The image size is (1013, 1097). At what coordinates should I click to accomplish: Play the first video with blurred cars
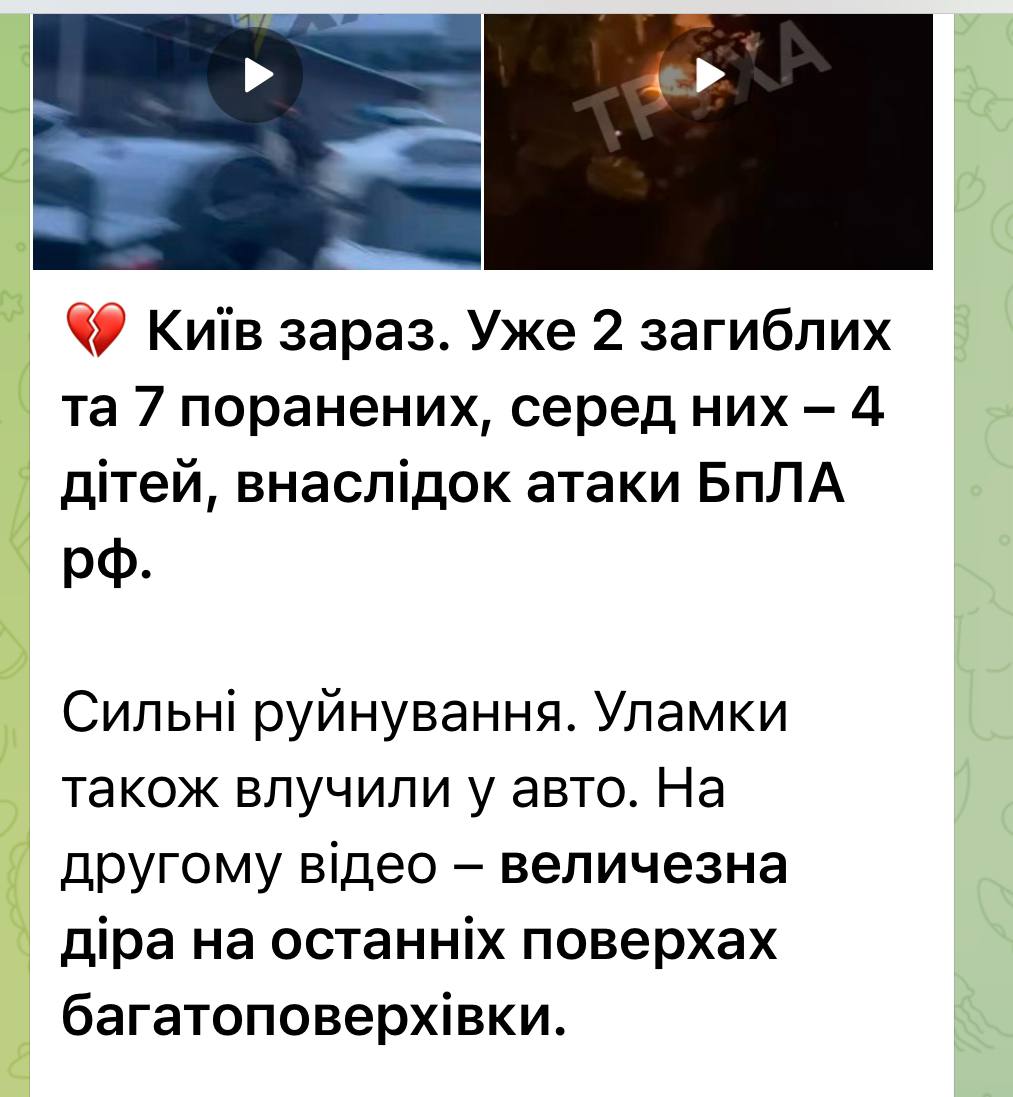click(x=255, y=75)
